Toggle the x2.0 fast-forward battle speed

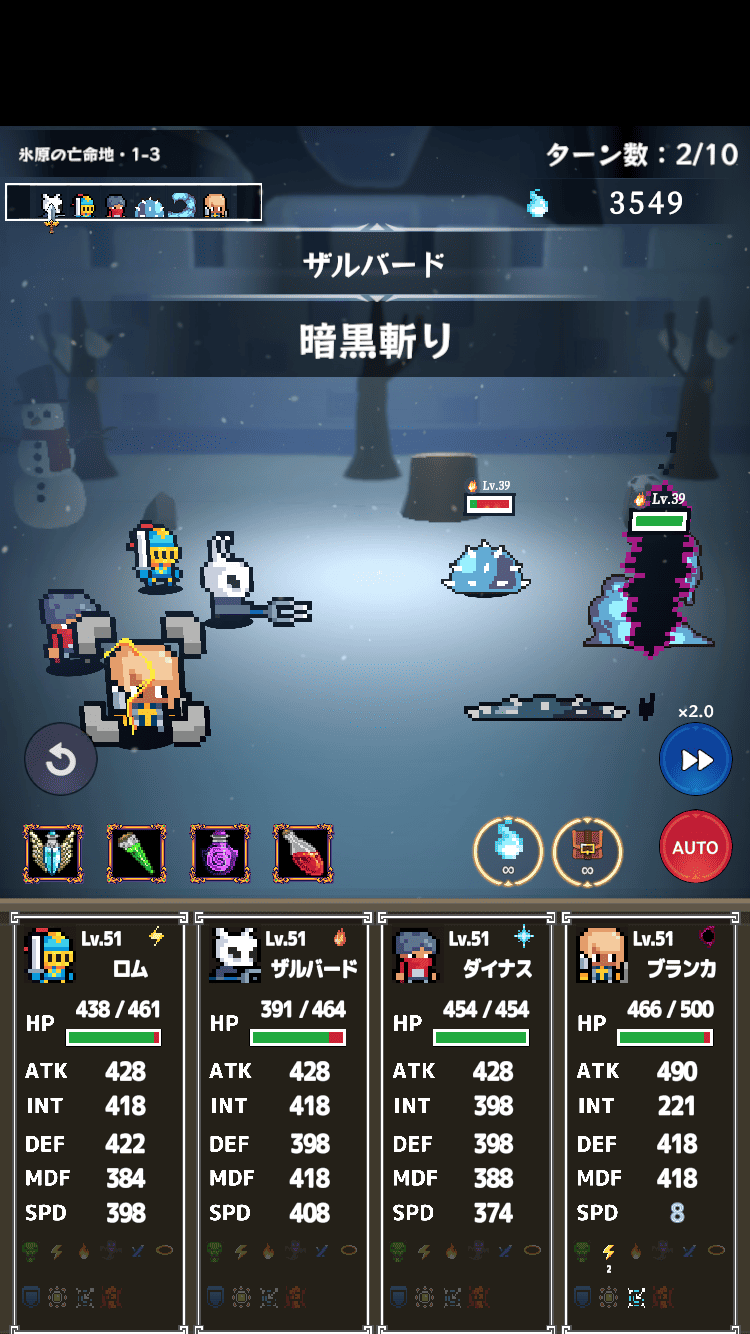[x=695, y=758]
